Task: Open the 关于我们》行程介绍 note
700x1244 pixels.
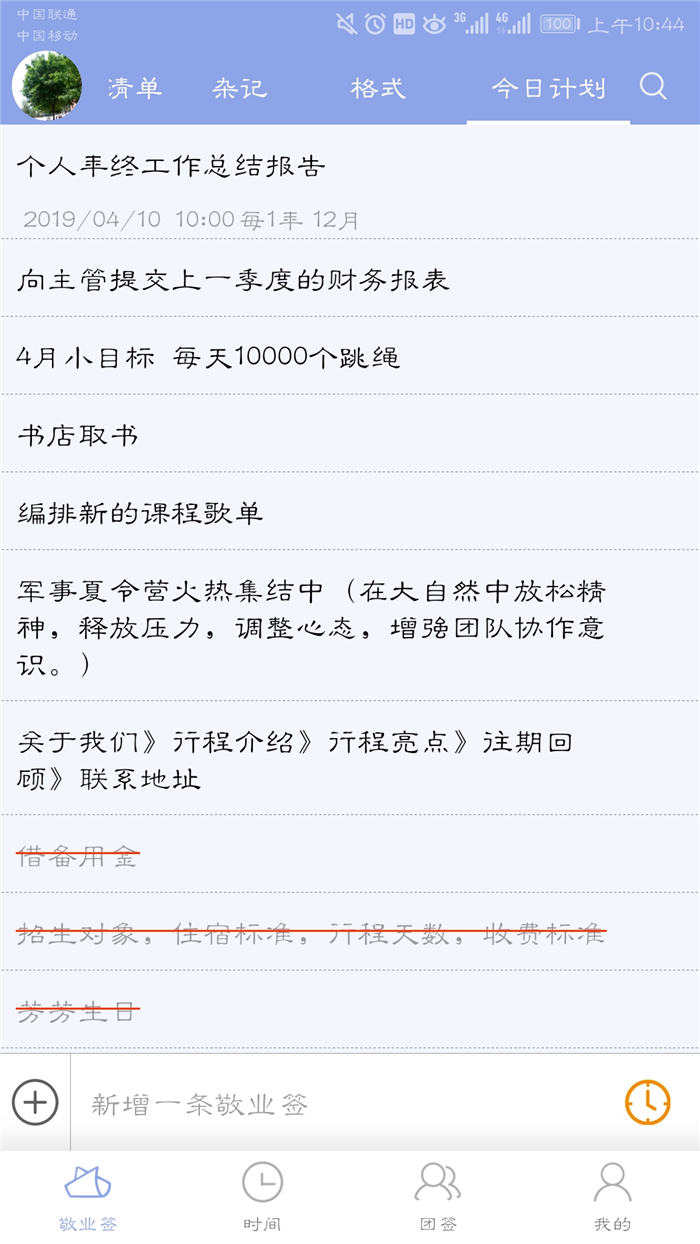Action: (x=350, y=759)
